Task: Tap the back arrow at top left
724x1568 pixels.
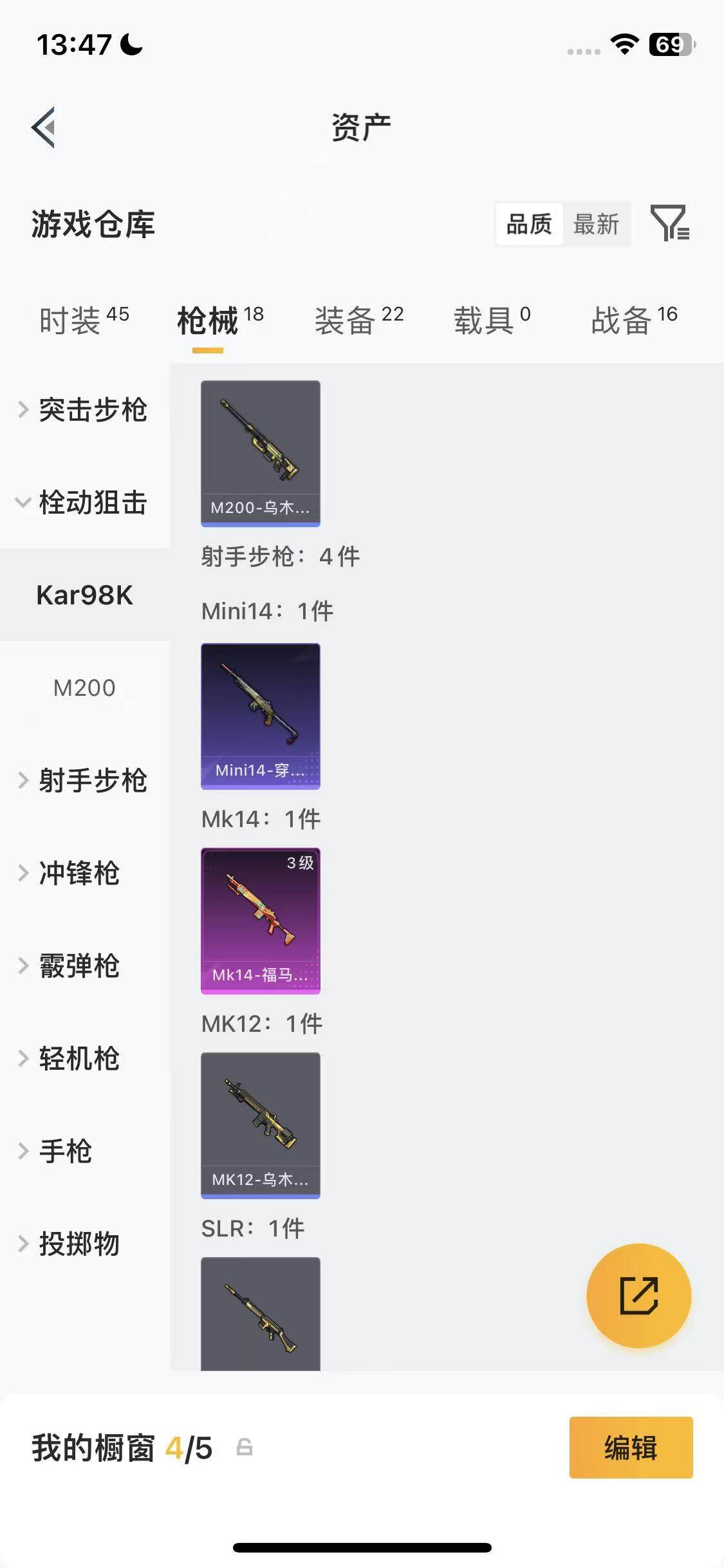Action: click(44, 126)
